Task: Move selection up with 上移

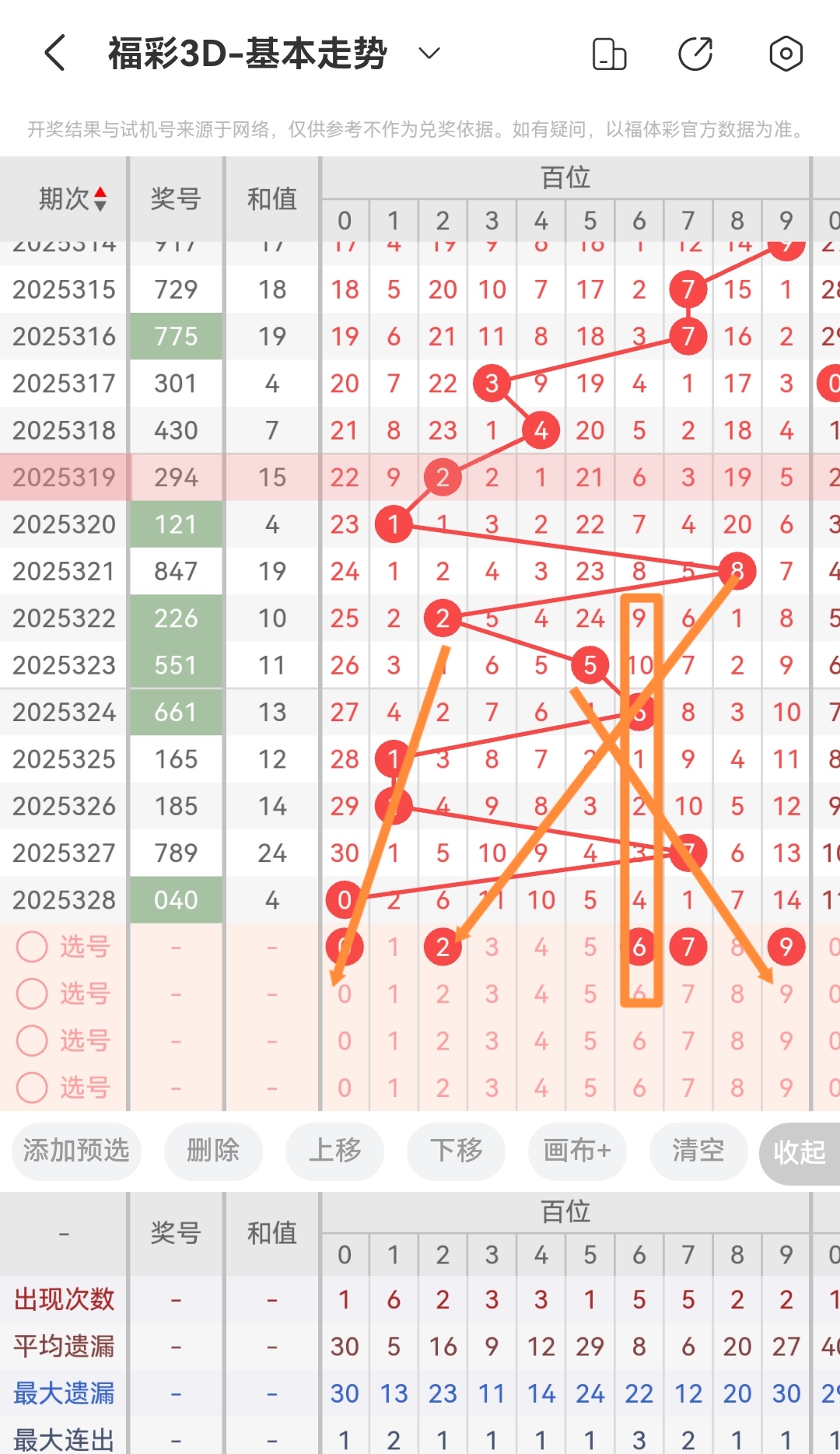Action: point(334,1150)
